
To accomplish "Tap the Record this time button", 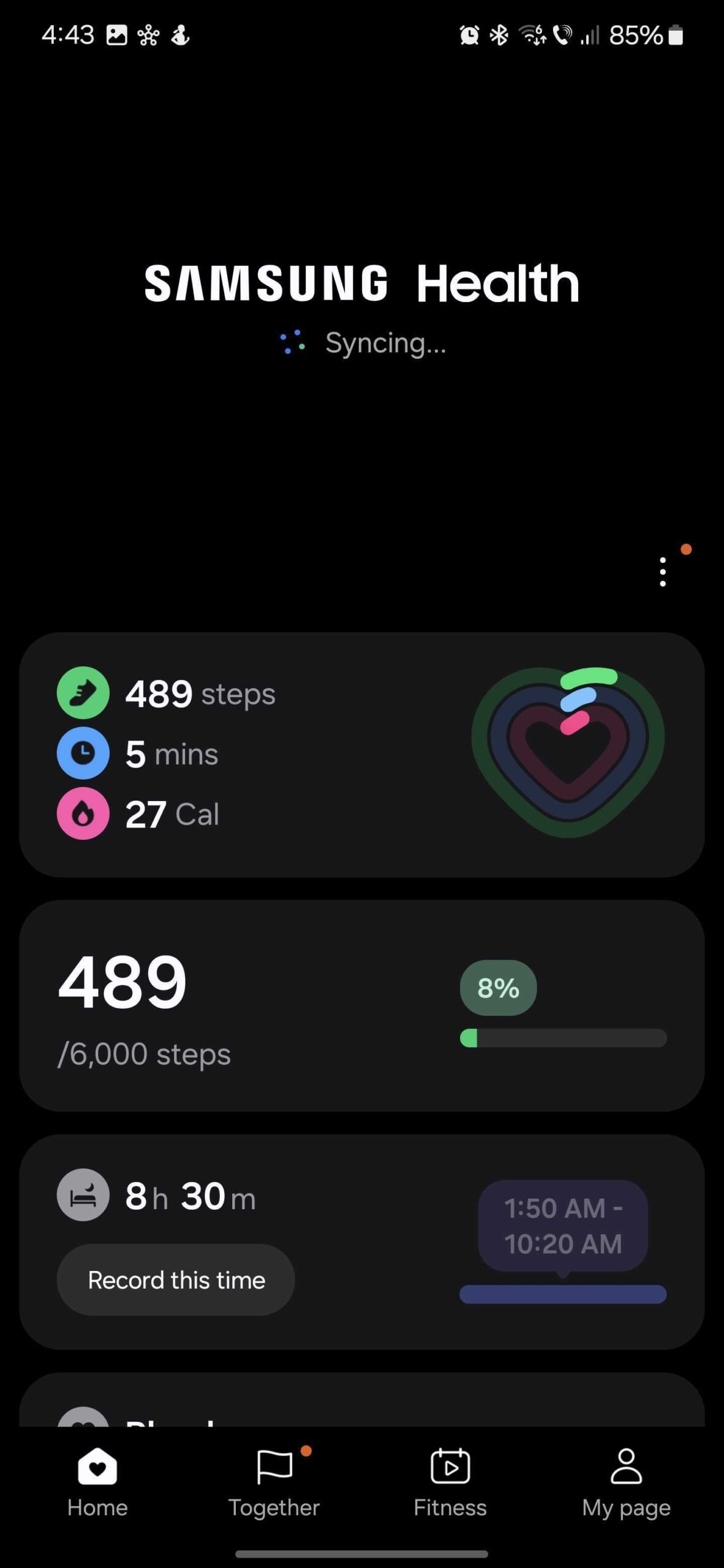I will 176,1280.
